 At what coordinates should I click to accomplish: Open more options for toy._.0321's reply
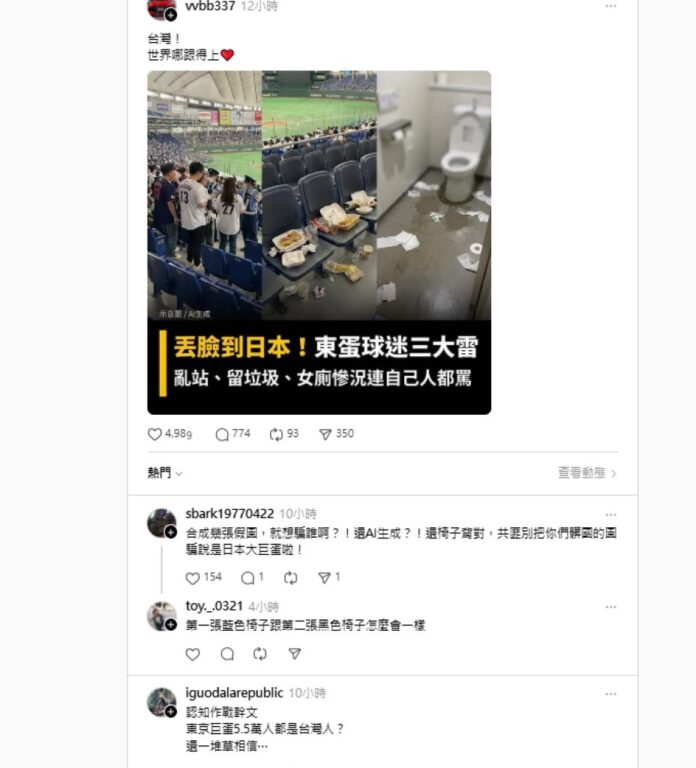[x=610, y=607]
